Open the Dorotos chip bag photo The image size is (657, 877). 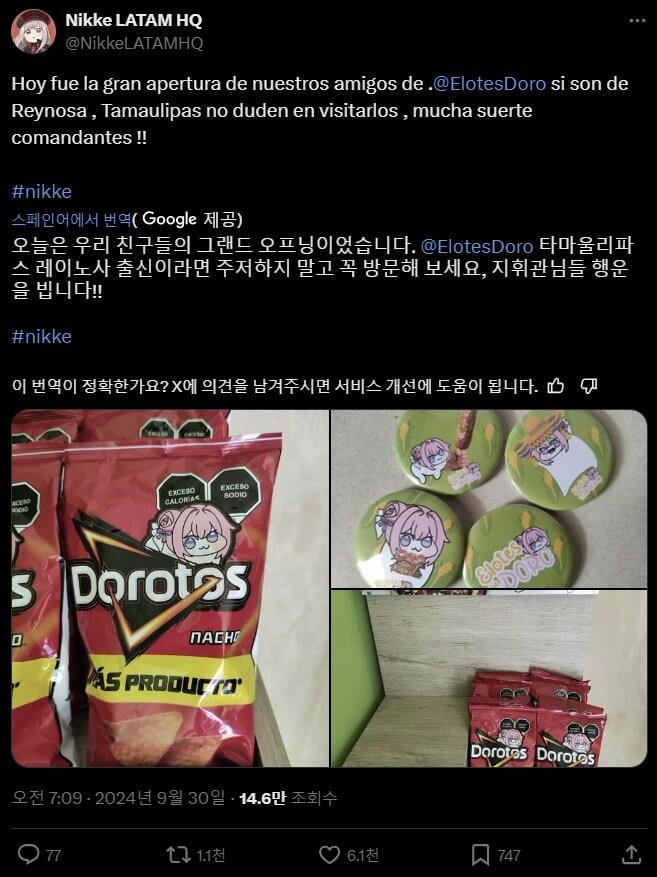[169, 588]
